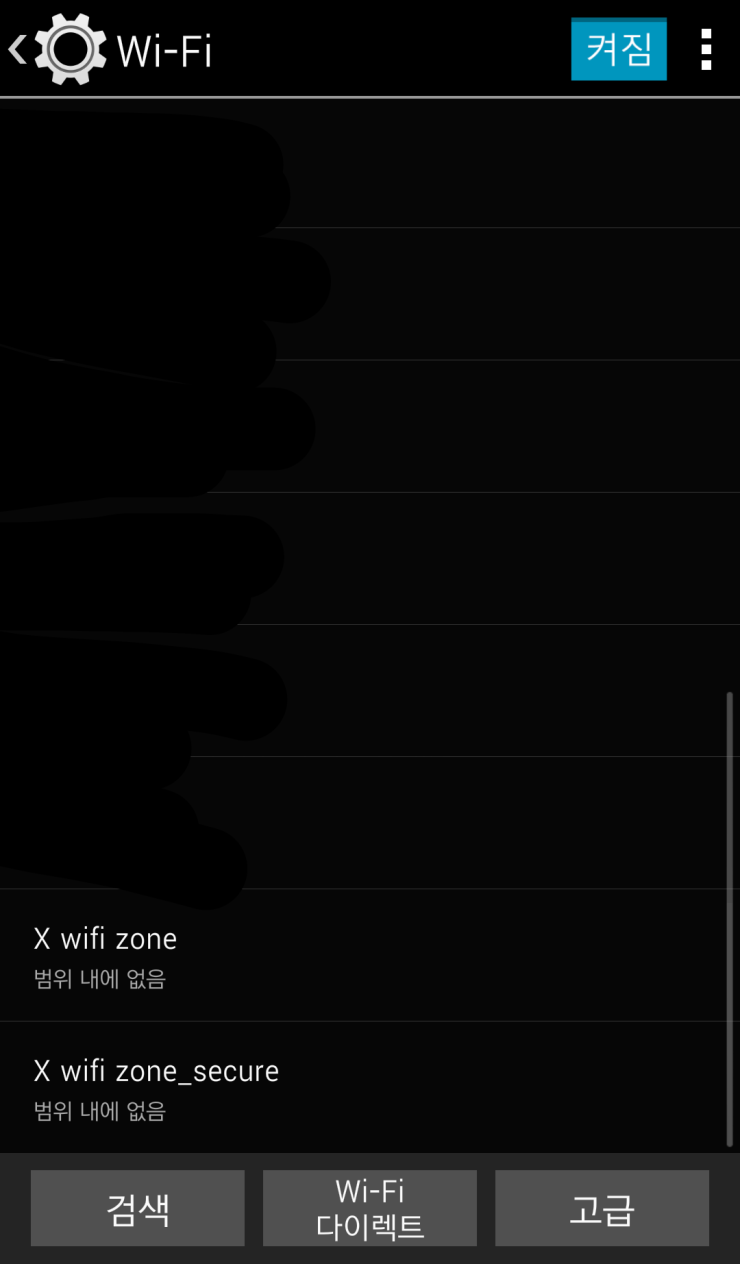Open 고급 advanced settings
740x1264 pixels.
(x=602, y=1208)
